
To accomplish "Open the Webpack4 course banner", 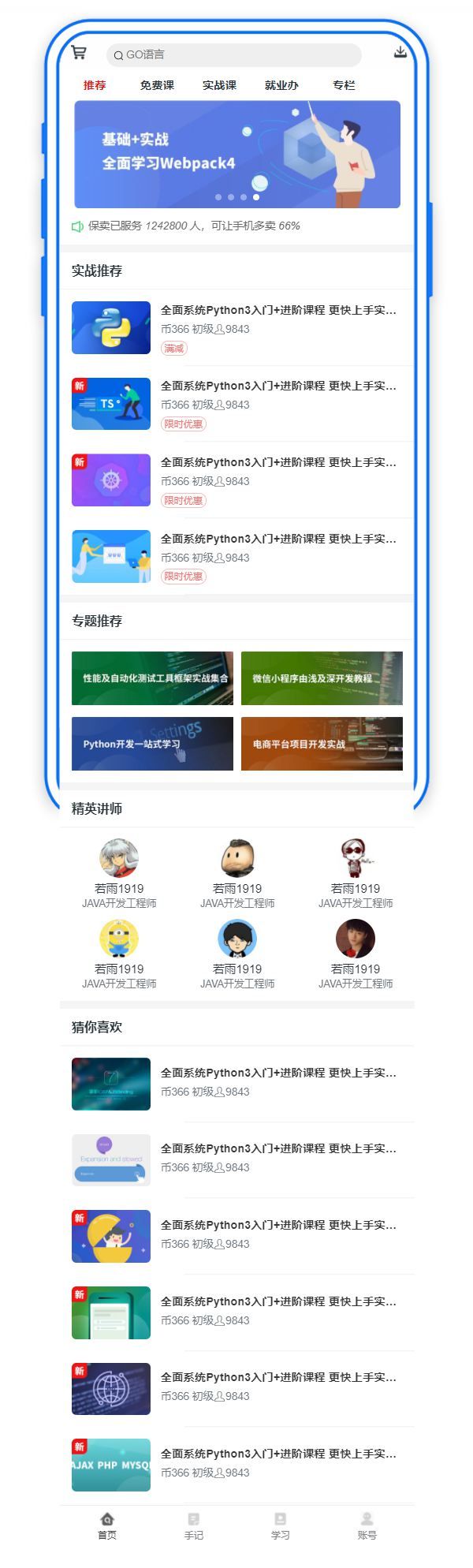I will [237, 155].
